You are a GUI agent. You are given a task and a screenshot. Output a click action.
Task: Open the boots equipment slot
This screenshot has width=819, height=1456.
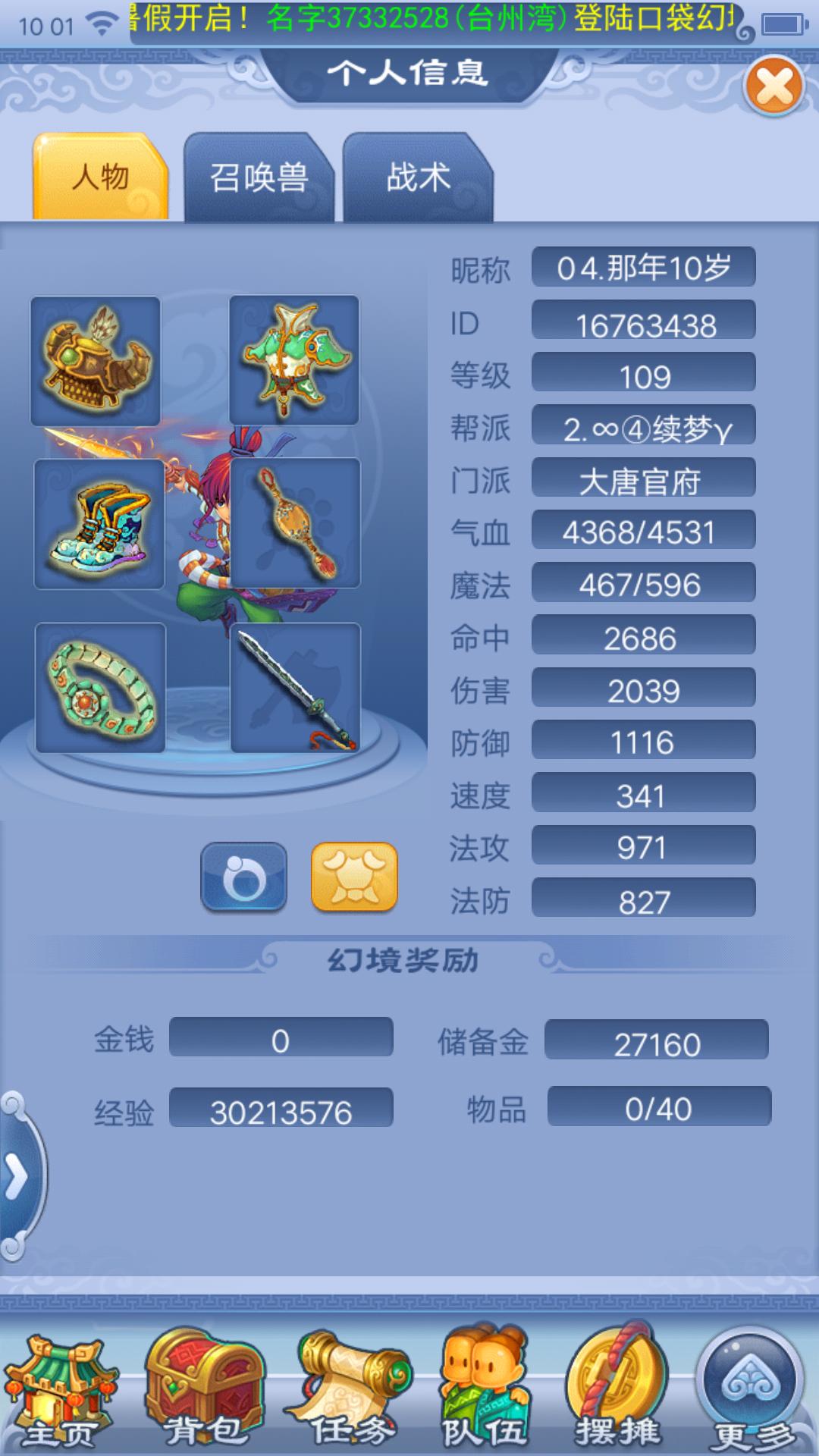click(99, 524)
